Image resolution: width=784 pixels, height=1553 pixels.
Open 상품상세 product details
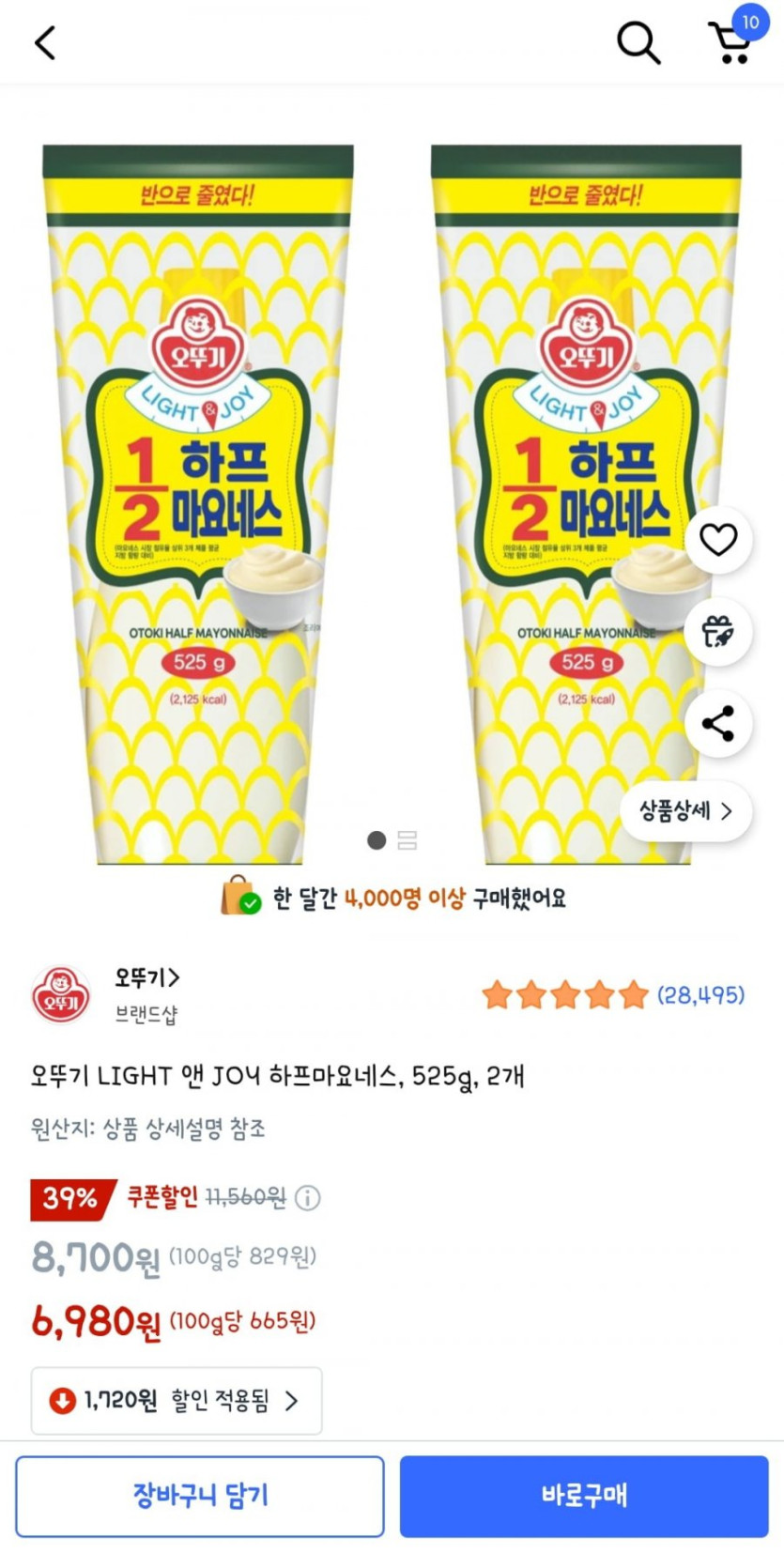click(x=685, y=811)
